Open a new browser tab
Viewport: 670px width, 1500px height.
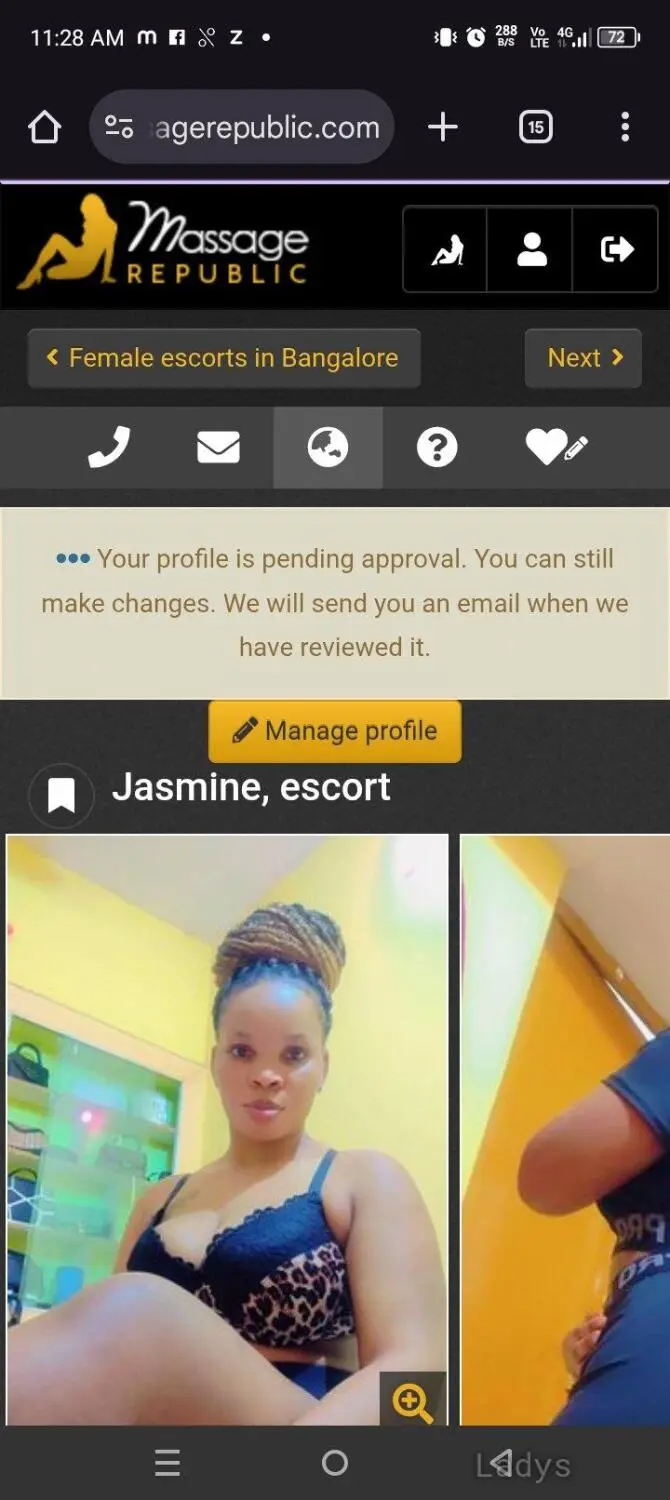coord(442,127)
